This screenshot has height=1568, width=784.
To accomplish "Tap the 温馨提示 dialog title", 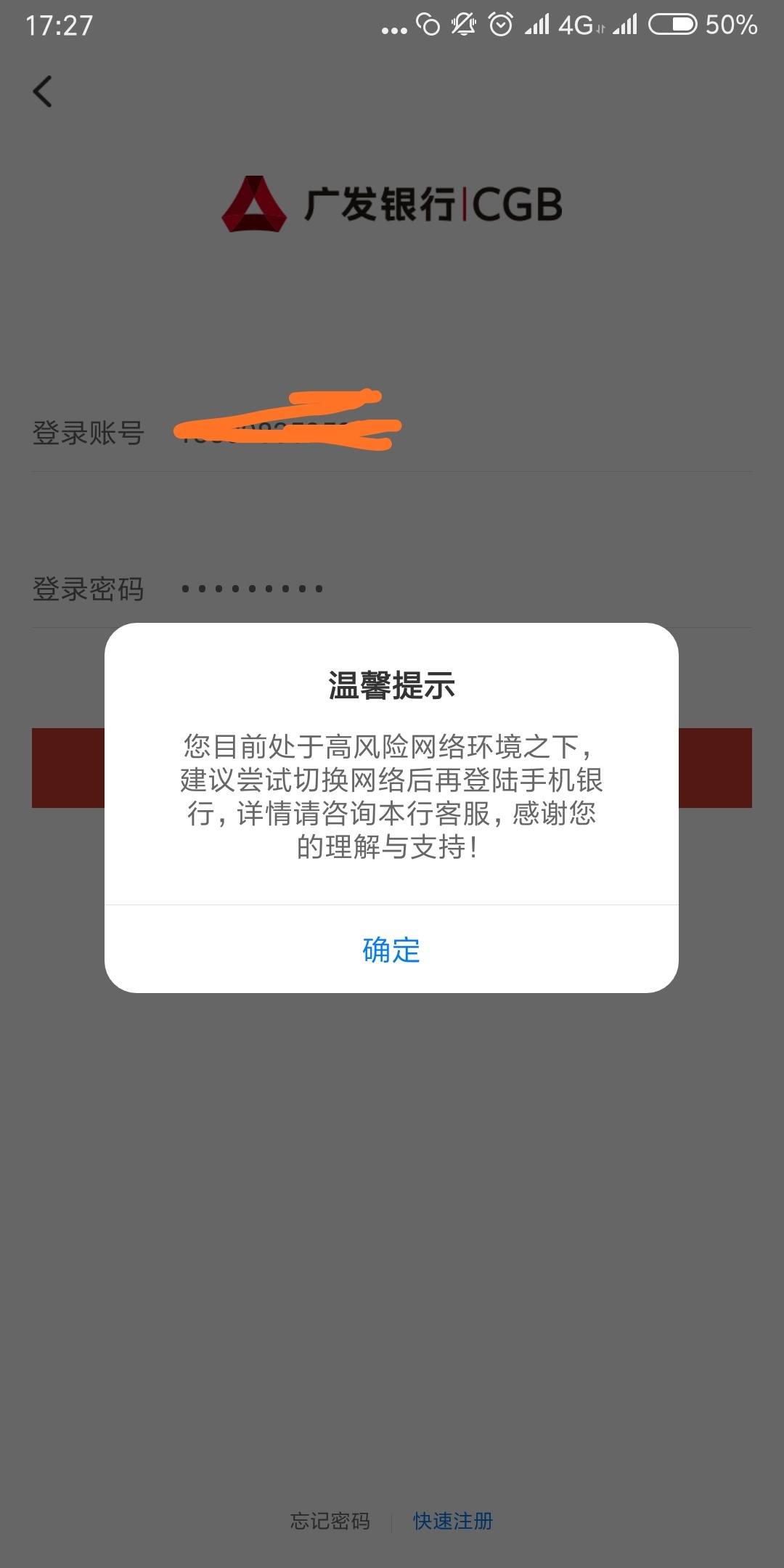I will pos(392,683).
